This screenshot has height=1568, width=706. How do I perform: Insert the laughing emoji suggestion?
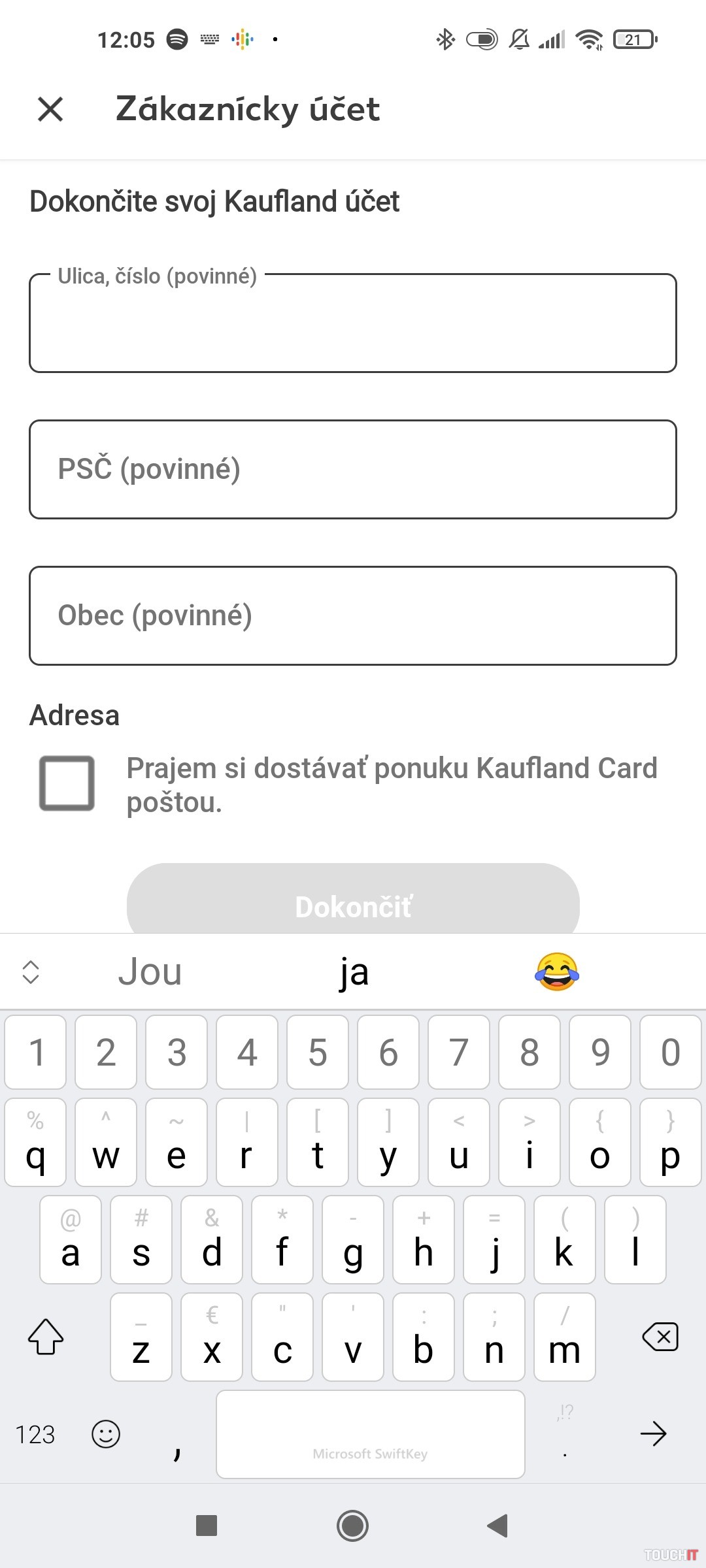(x=556, y=972)
